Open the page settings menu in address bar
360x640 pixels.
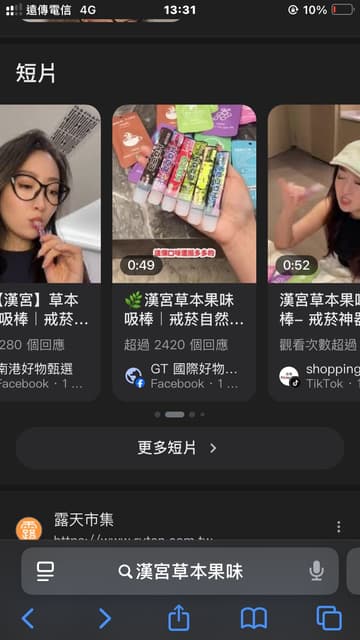45,571
